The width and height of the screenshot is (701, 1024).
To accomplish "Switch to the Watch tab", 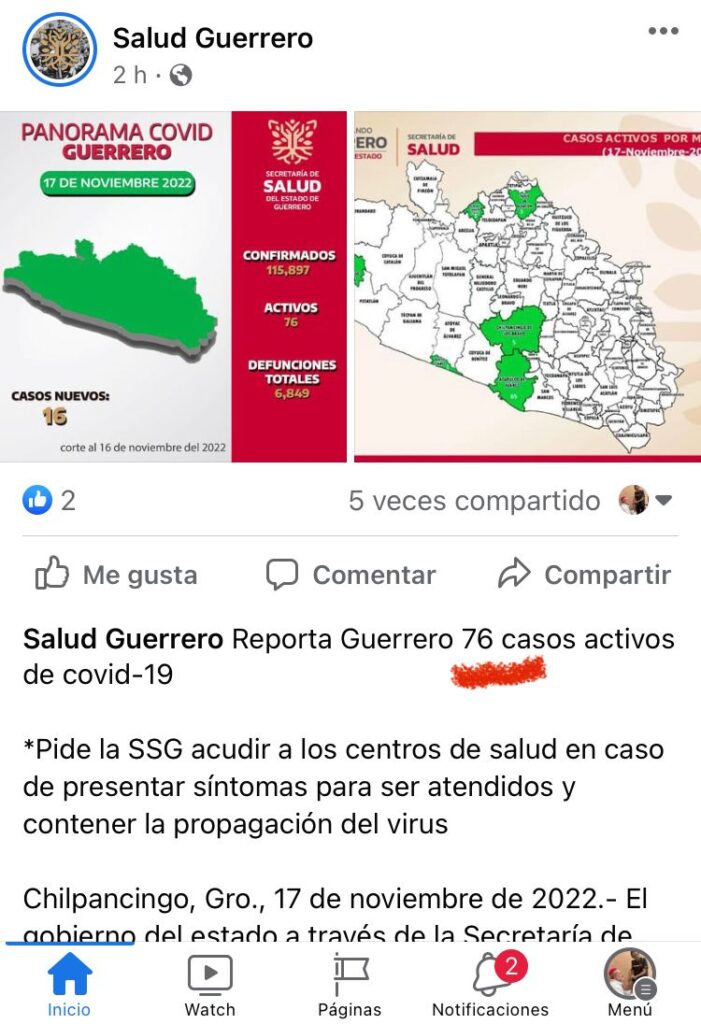I will 210,984.
